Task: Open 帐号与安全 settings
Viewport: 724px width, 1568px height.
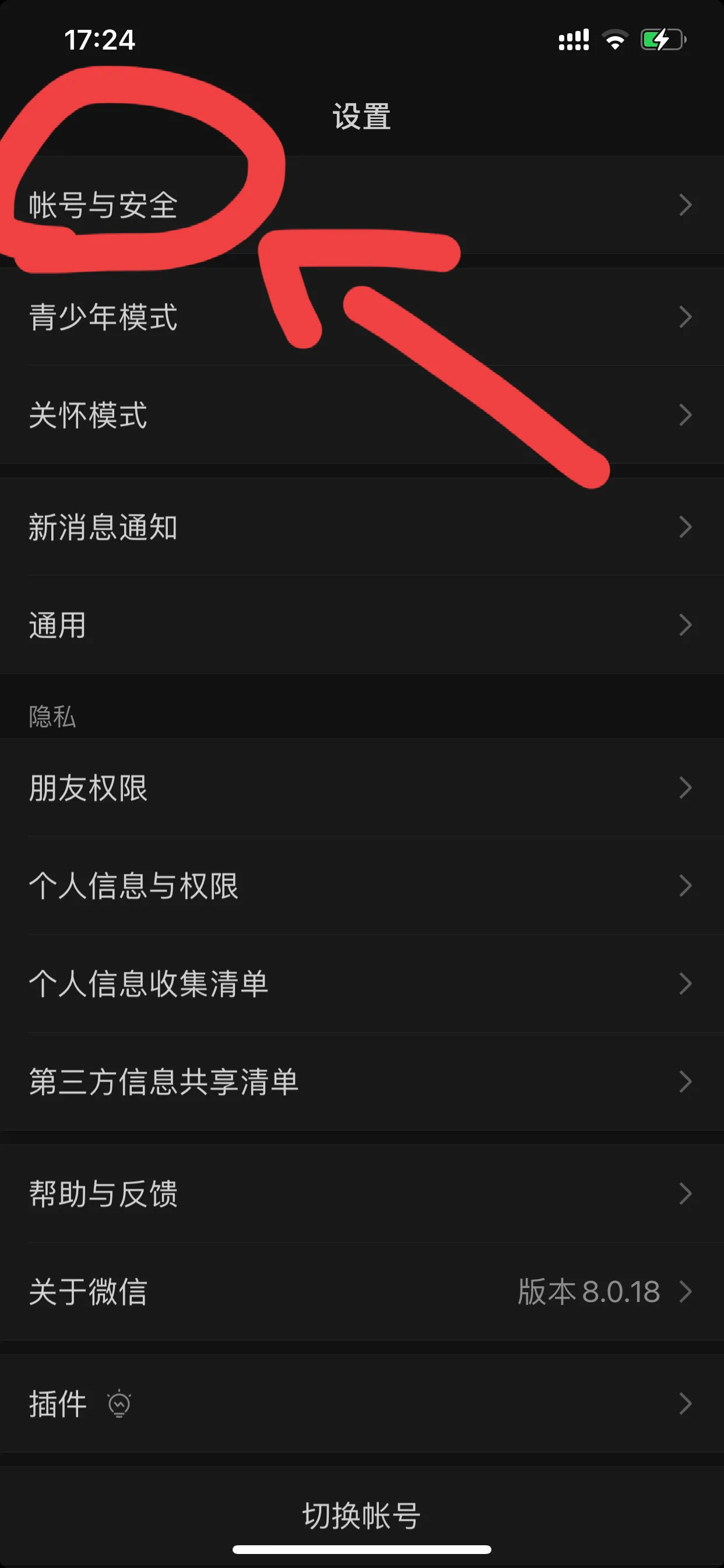Action: pyautogui.click(x=361, y=205)
